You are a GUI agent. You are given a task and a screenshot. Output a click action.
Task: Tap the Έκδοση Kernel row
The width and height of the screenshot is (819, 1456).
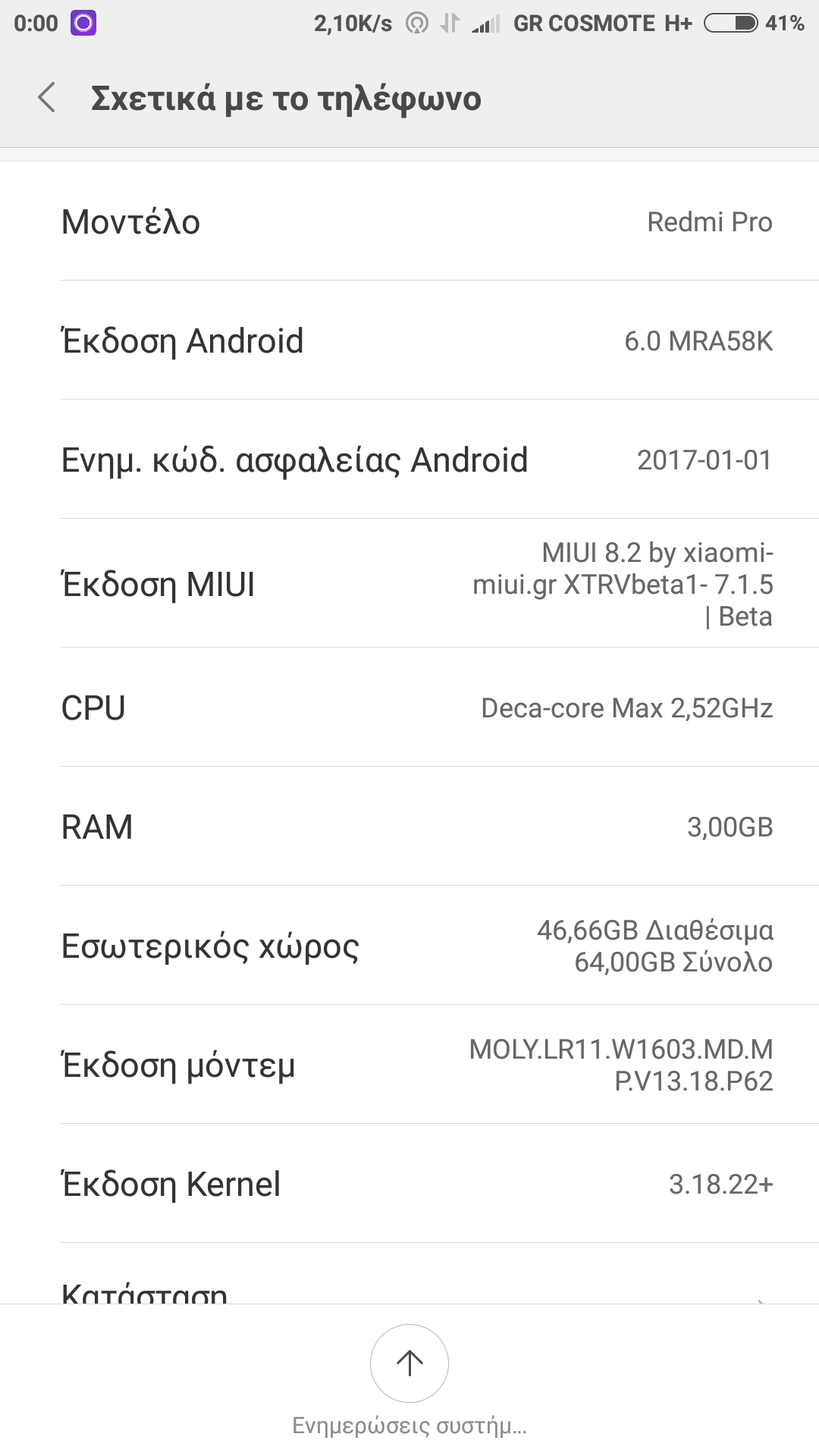tap(409, 1184)
